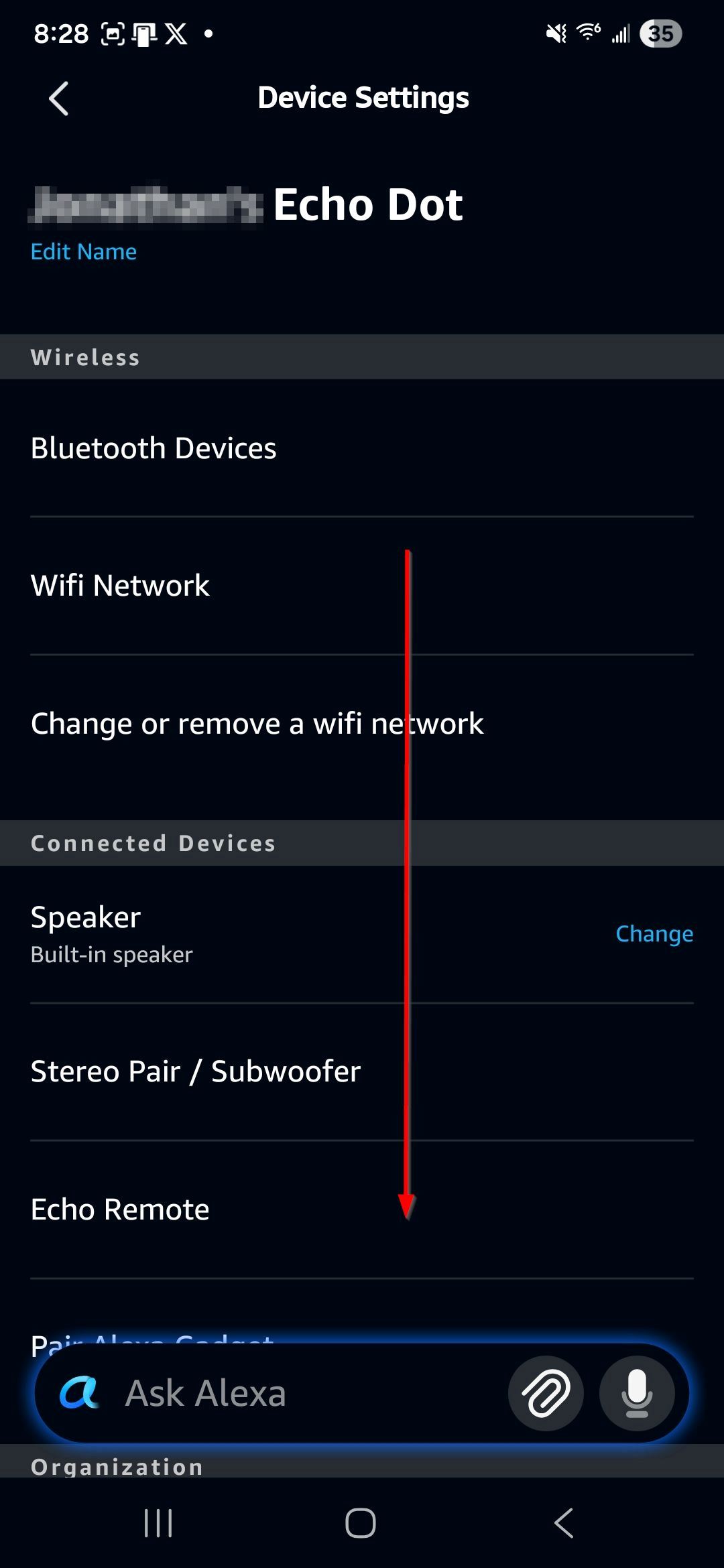Start voice input with the microphone

click(x=636, y=1394)
